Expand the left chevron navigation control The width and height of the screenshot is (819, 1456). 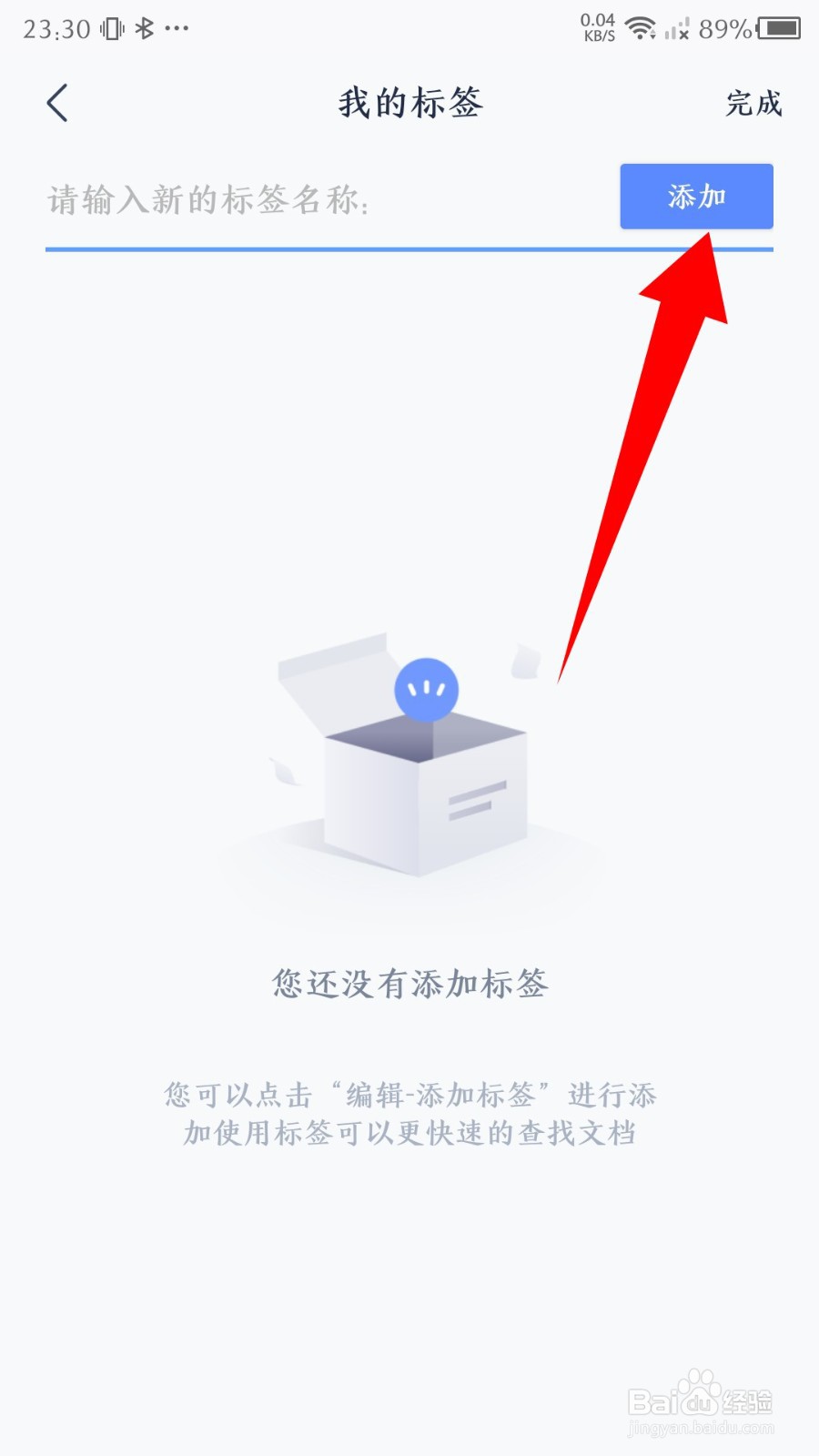point(56,103)
